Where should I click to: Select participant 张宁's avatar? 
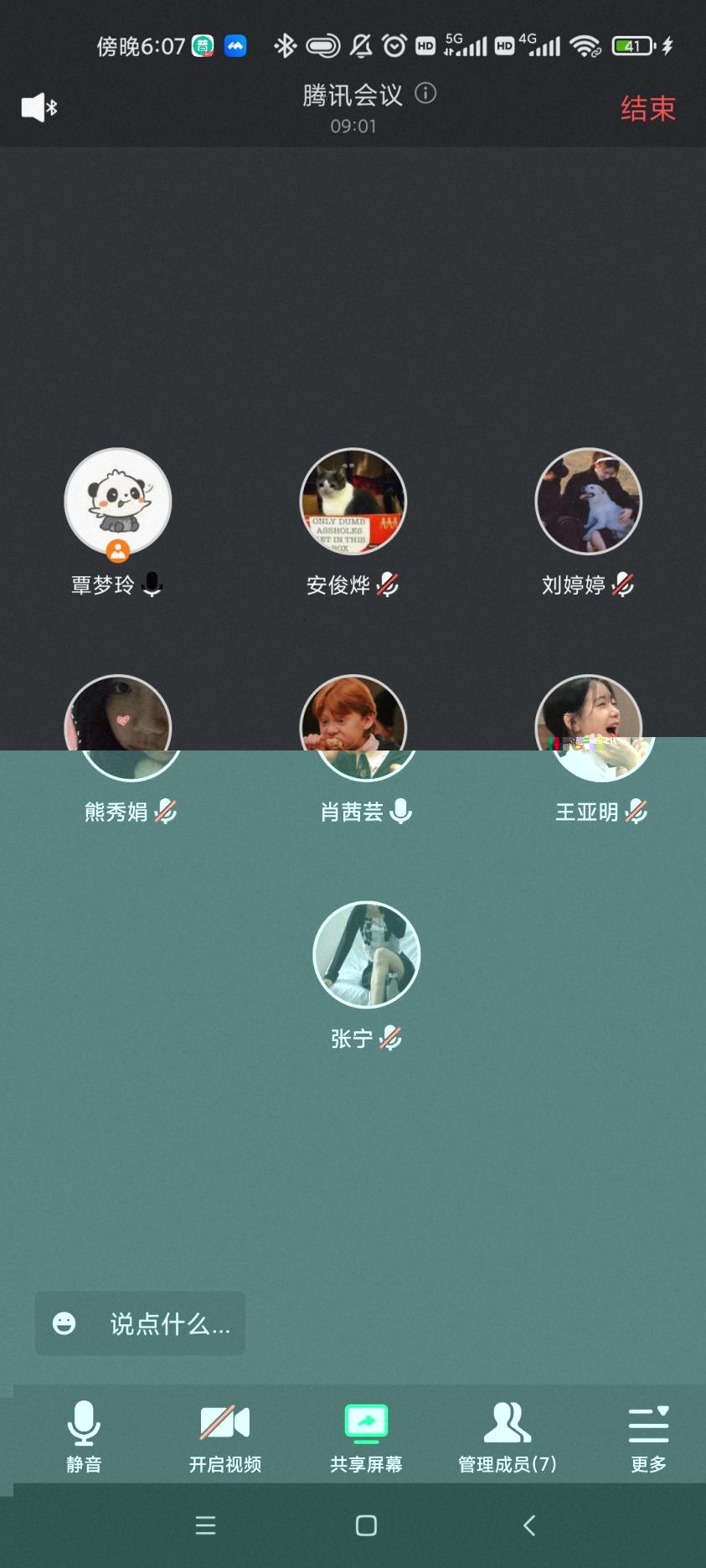(x=366, y=954)
